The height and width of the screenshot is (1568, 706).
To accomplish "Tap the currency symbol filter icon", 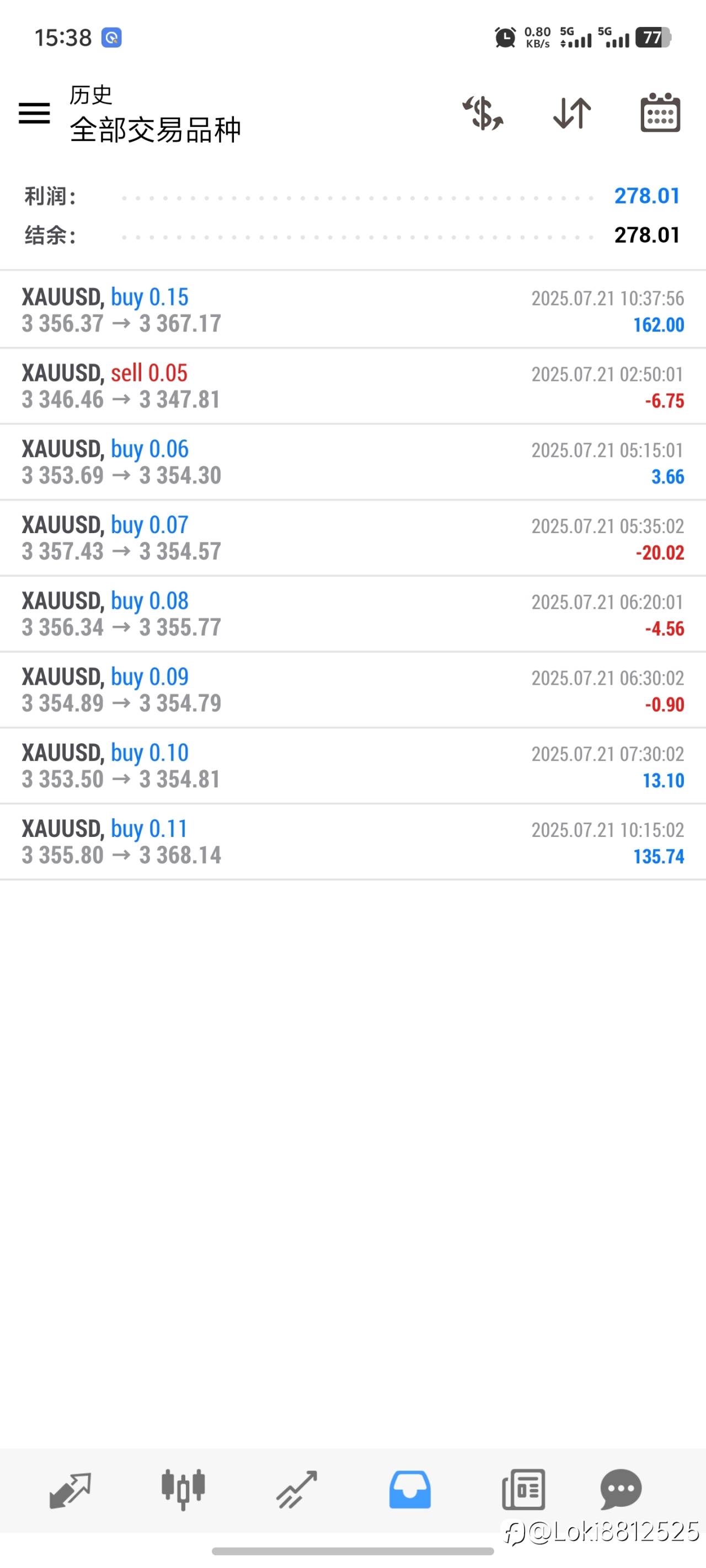I will click(x=483, y=113).
